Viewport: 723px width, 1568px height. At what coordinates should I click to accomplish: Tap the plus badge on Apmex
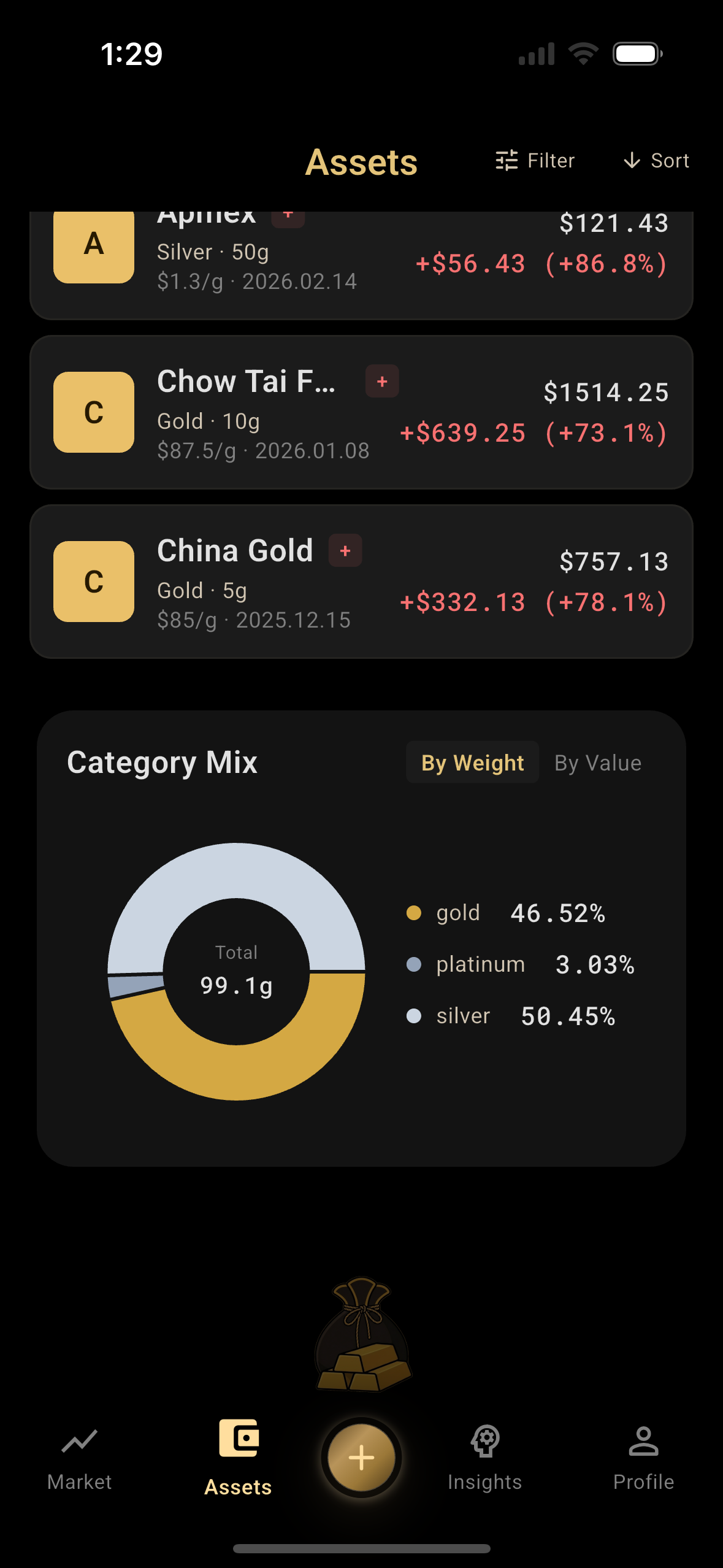288,215
